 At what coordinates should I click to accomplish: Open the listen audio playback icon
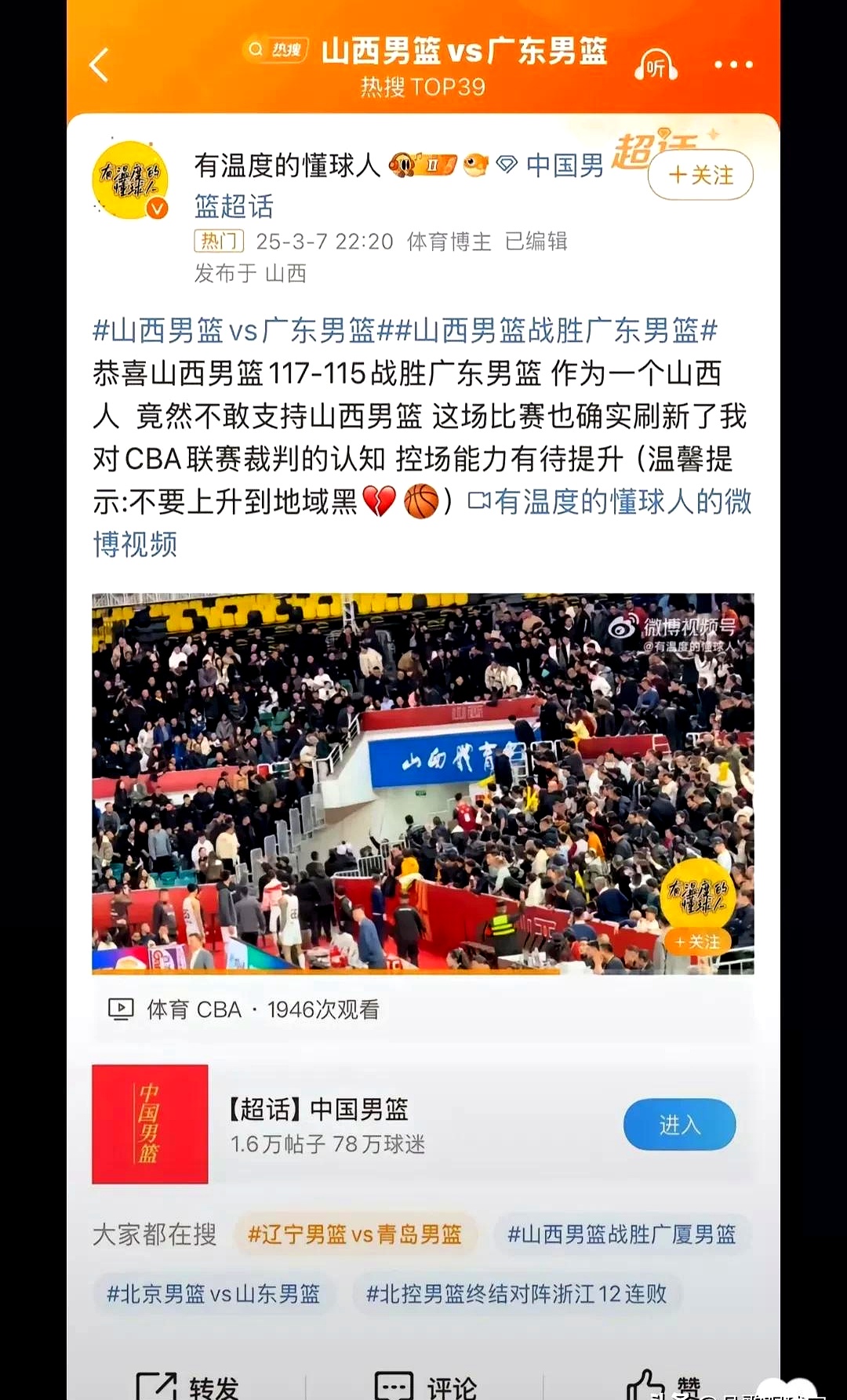[x=659, y=66]
